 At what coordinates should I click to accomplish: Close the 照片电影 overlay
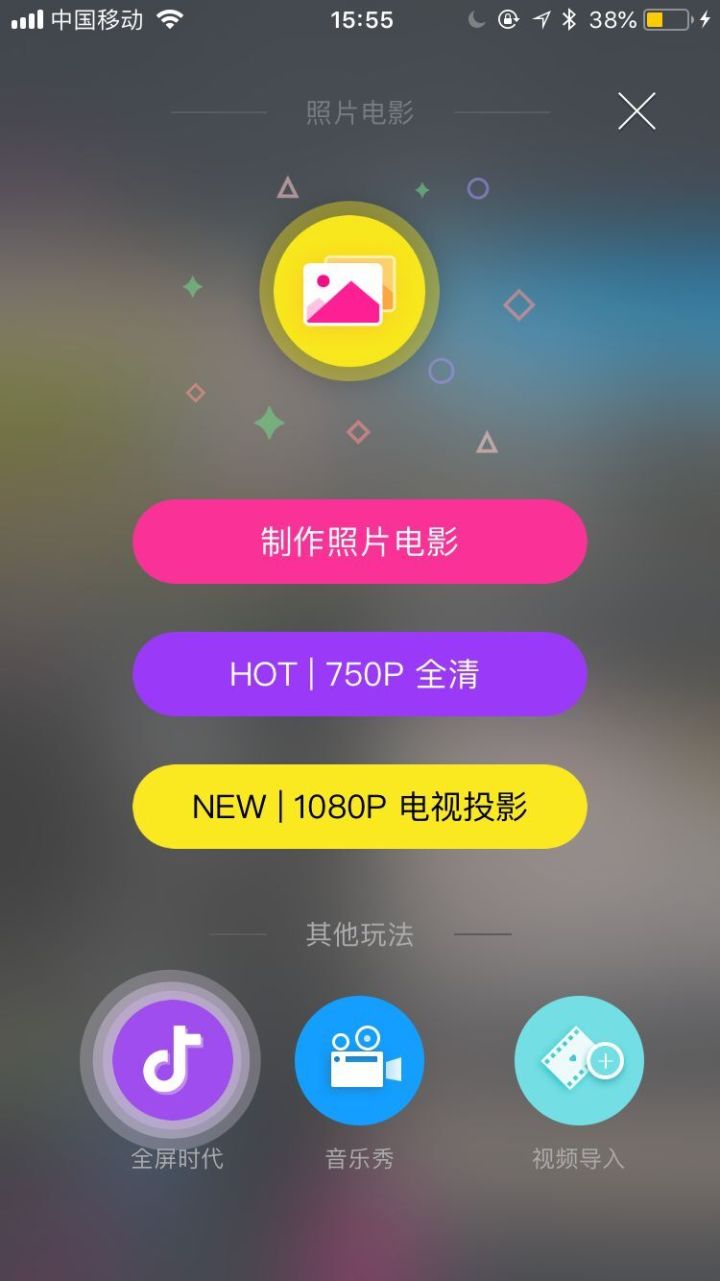click(x=636, y=111)
